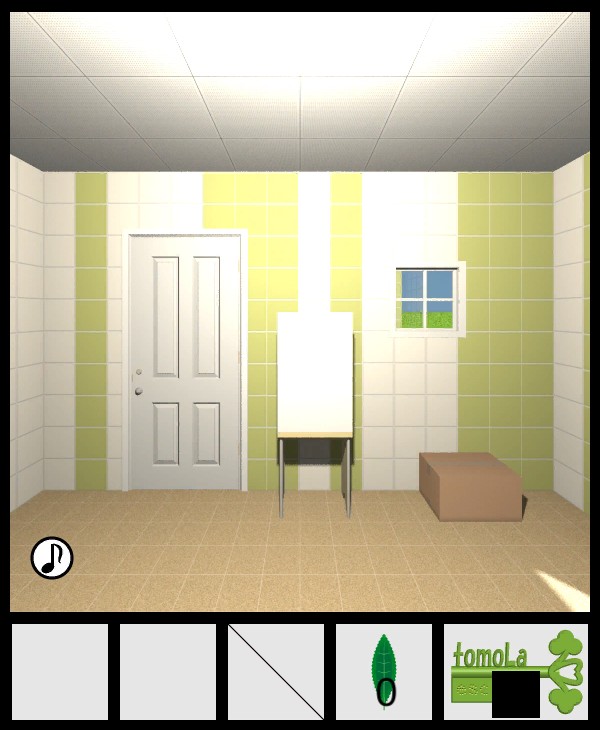Examine the cardboard box on the floor
The image size is (600, 730).
click(x=470, y=486)
